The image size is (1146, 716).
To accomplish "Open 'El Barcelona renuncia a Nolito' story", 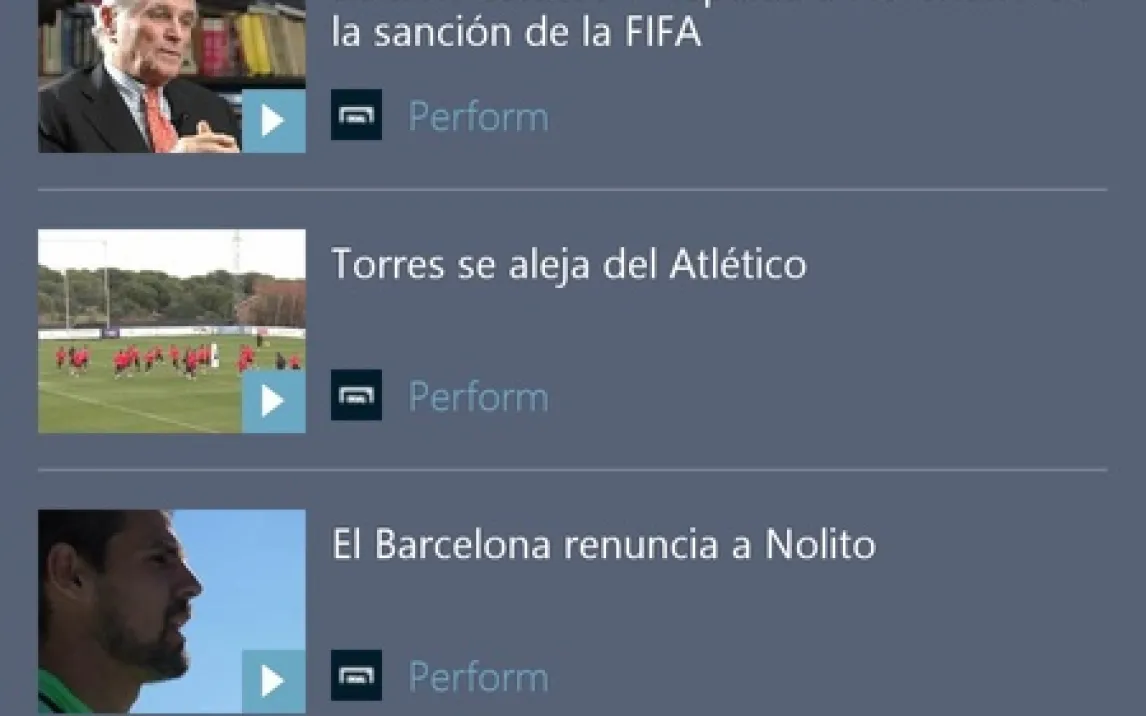I will coord(603,545).
